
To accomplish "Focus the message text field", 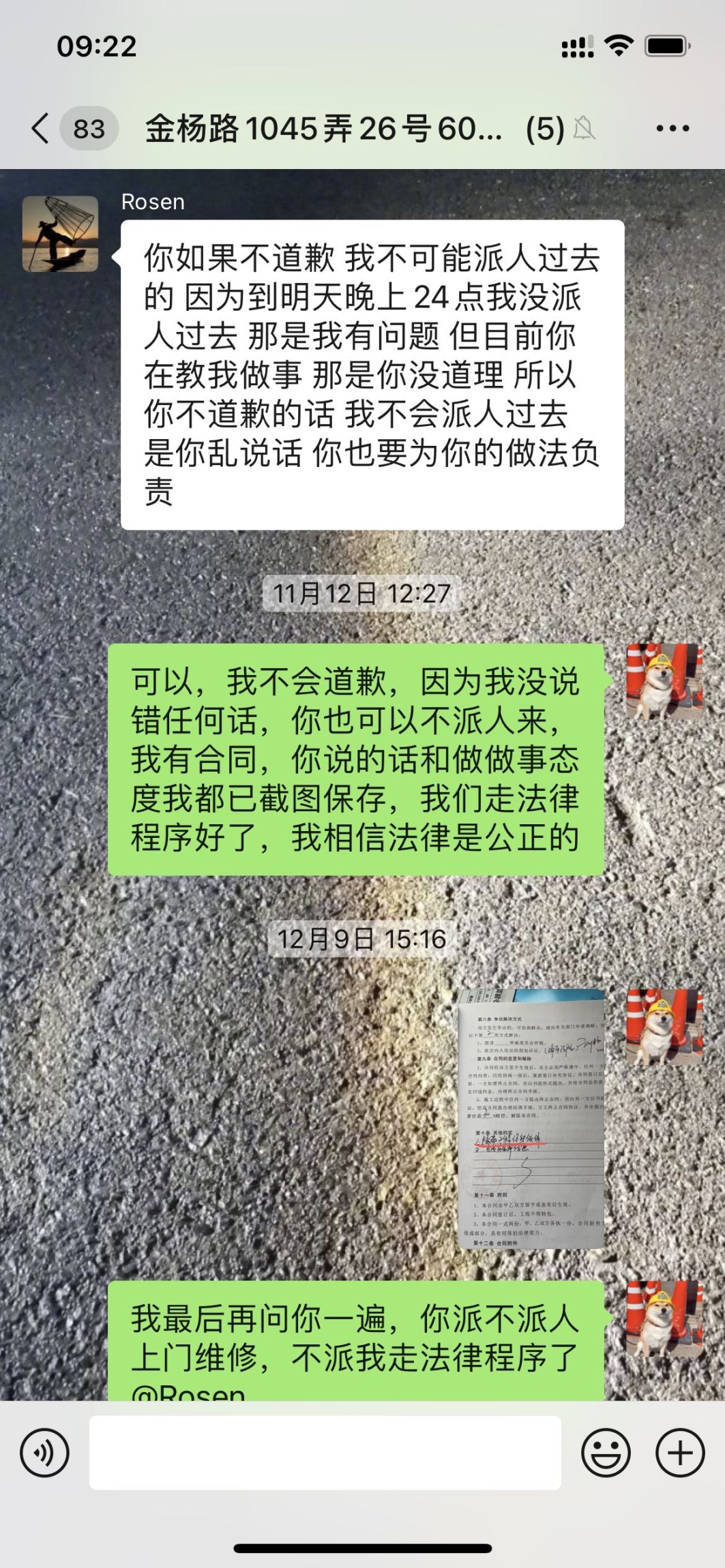I will coord(325,1453).
